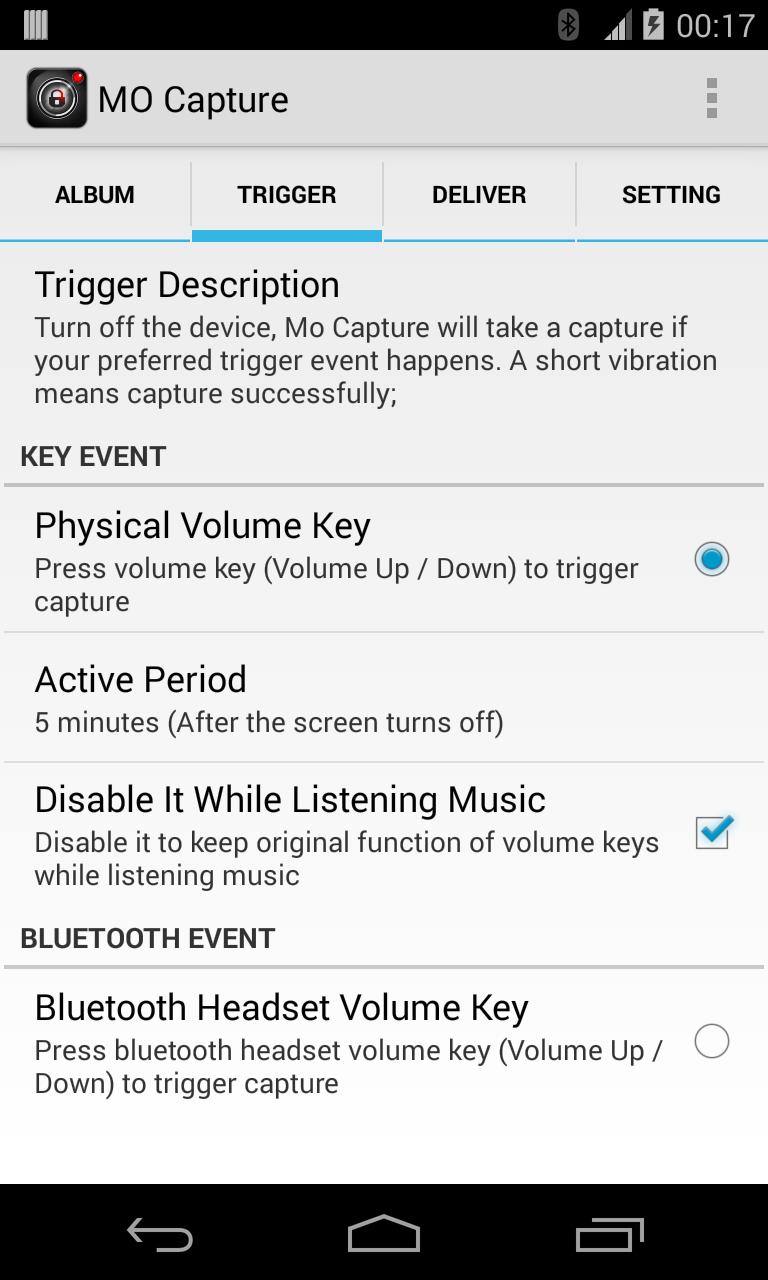Image resolution: width=768 pixels, height=1280 pixels.
Task: Open the Setting tab
Action: pyautogui.click(x=671, y=195)
